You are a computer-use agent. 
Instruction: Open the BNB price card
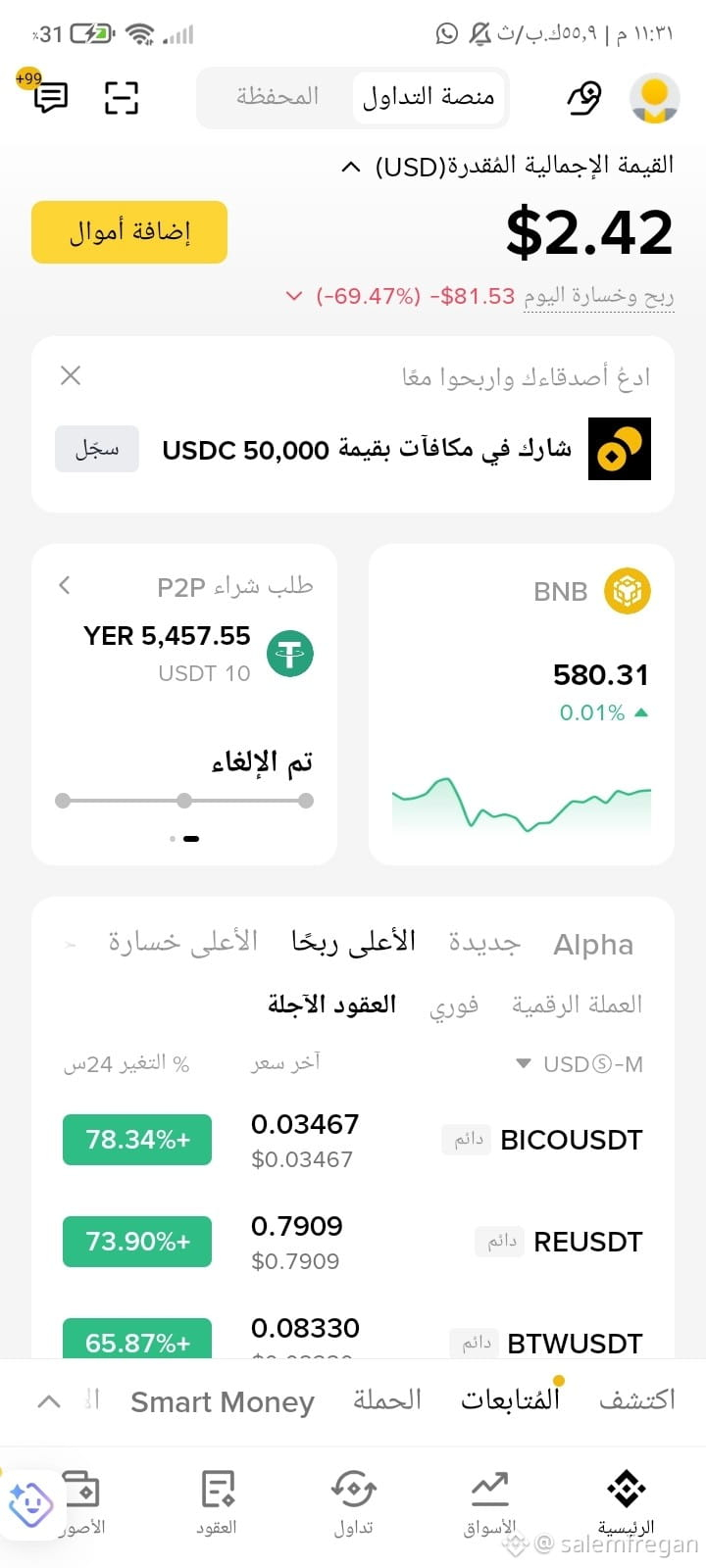coord(522,705)
